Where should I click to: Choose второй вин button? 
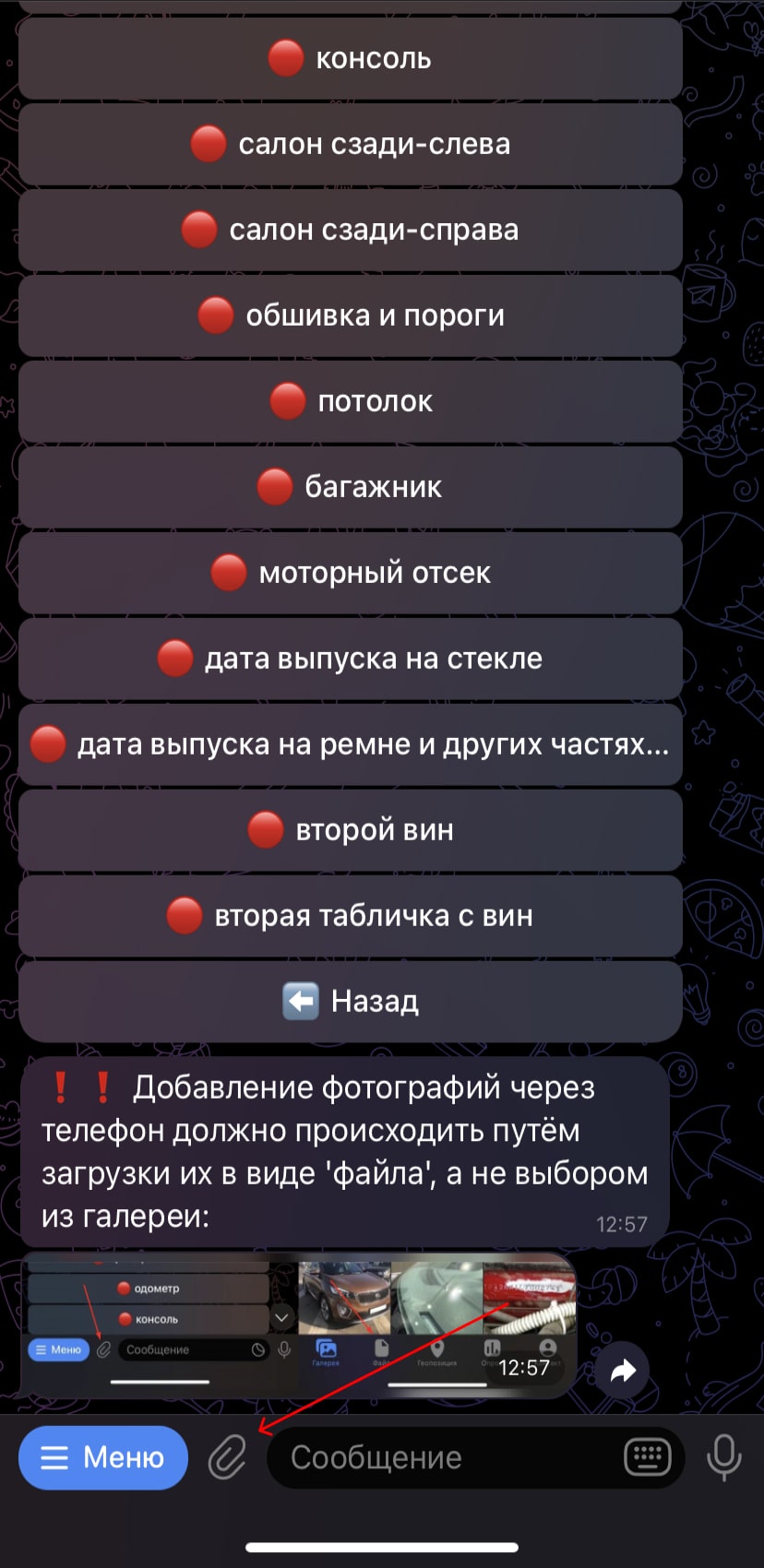350,830
